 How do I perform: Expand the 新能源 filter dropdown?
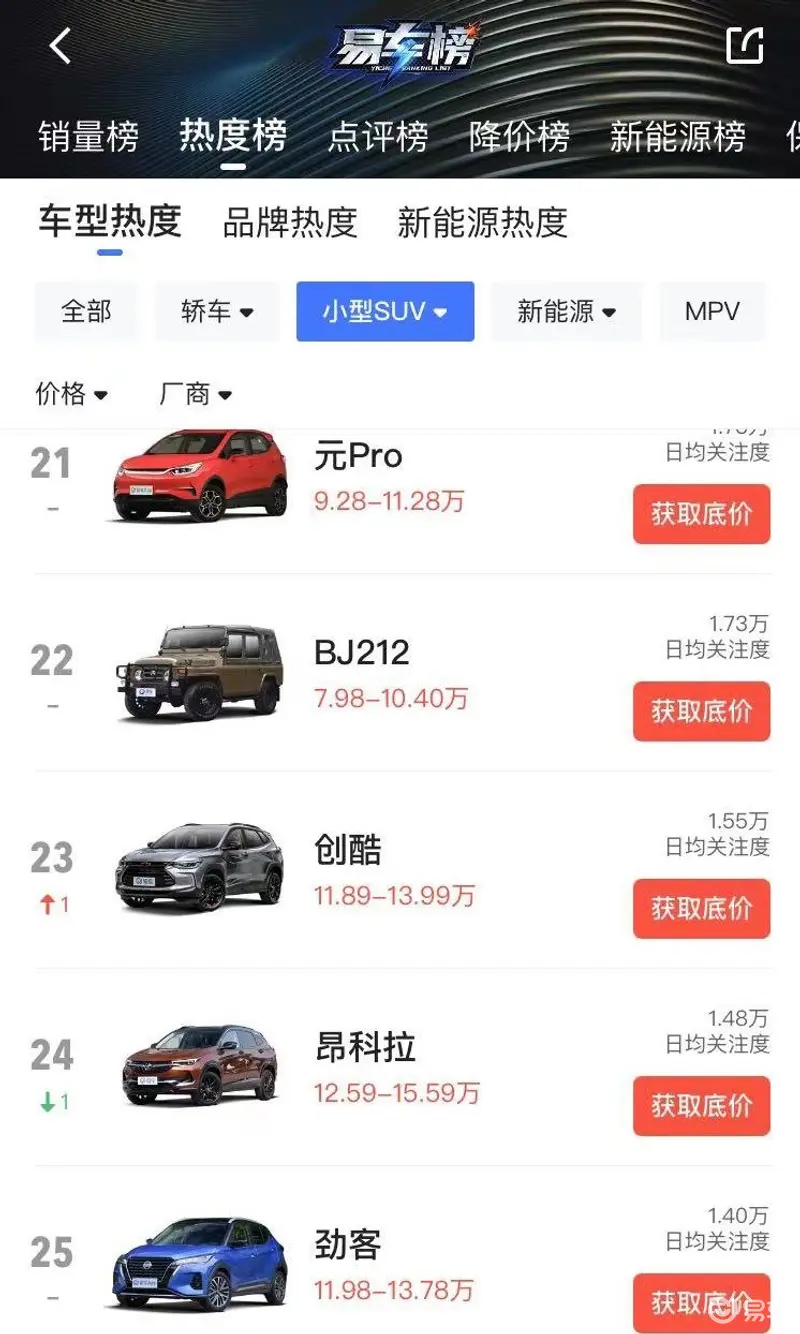point(566,311)
